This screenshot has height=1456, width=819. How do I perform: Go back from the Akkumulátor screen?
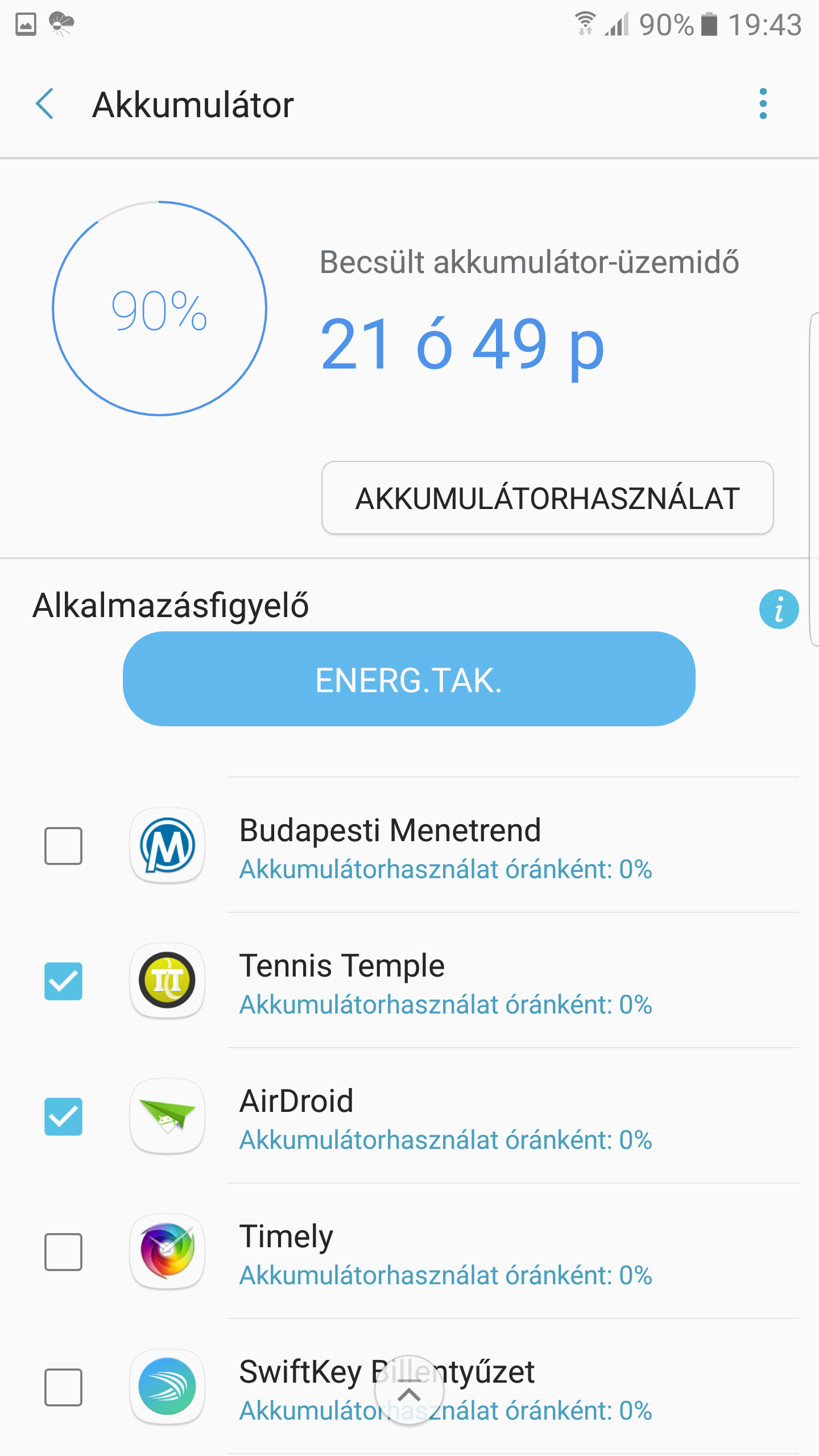(45, 104)
